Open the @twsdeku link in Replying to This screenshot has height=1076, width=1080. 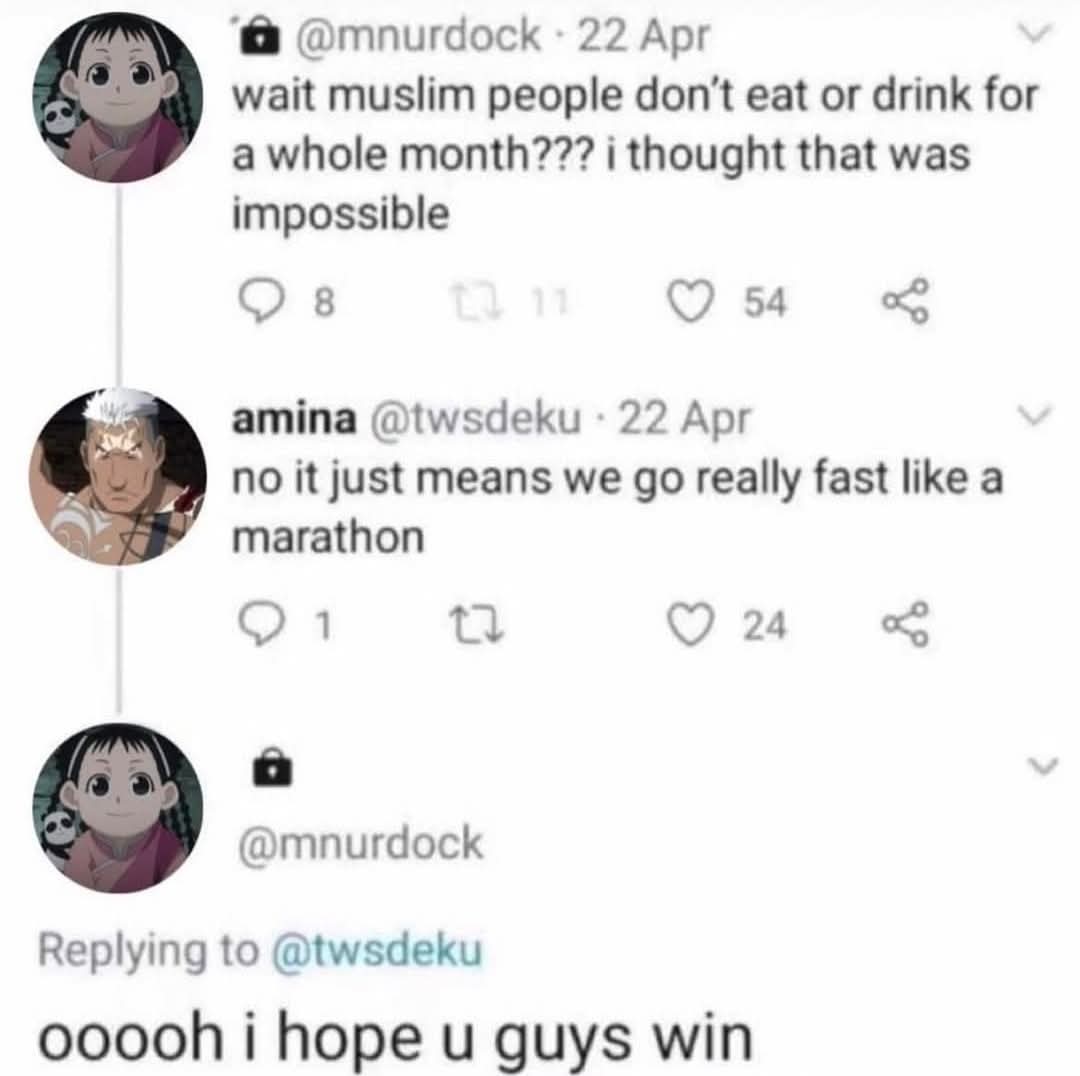pos(377,951)
